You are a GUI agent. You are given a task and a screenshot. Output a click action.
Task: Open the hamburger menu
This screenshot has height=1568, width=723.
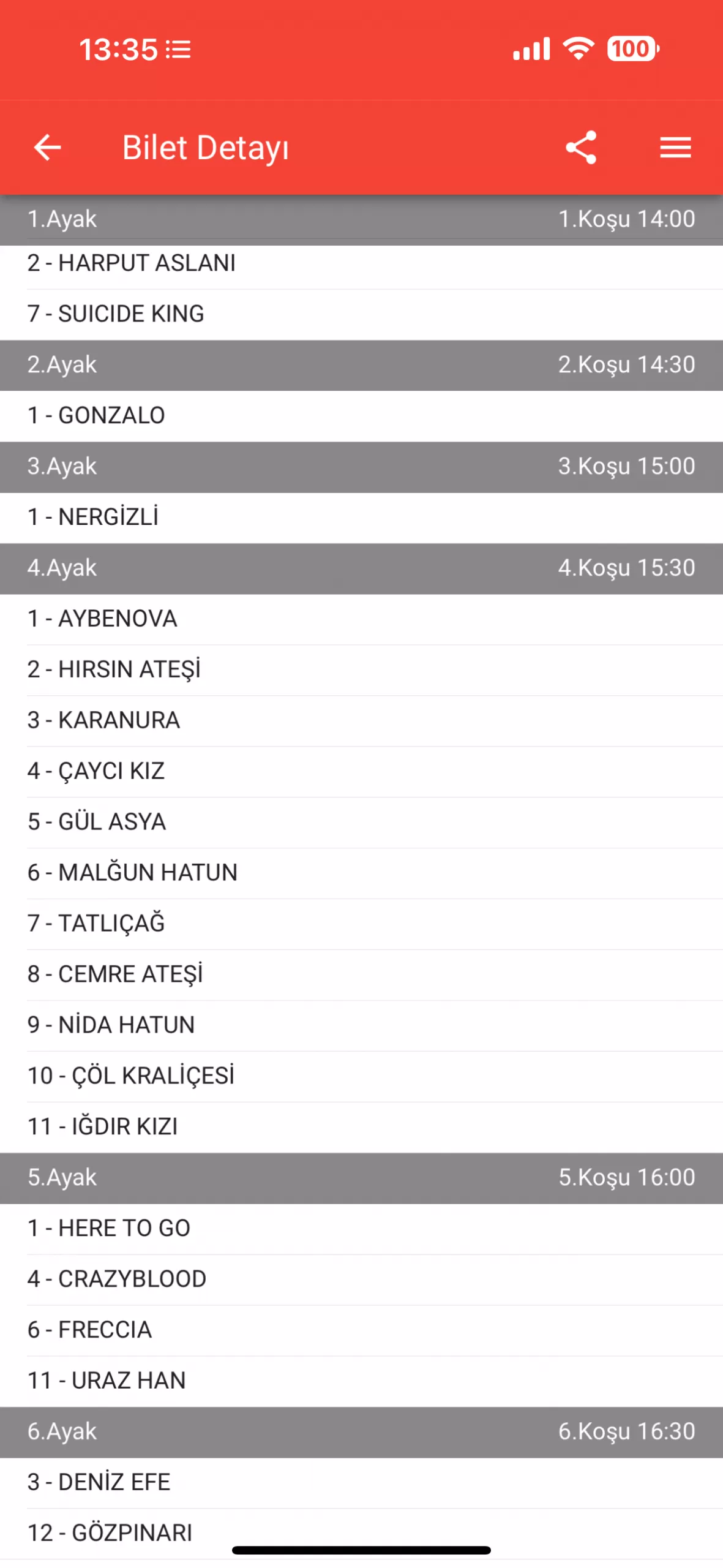[675, 148]
